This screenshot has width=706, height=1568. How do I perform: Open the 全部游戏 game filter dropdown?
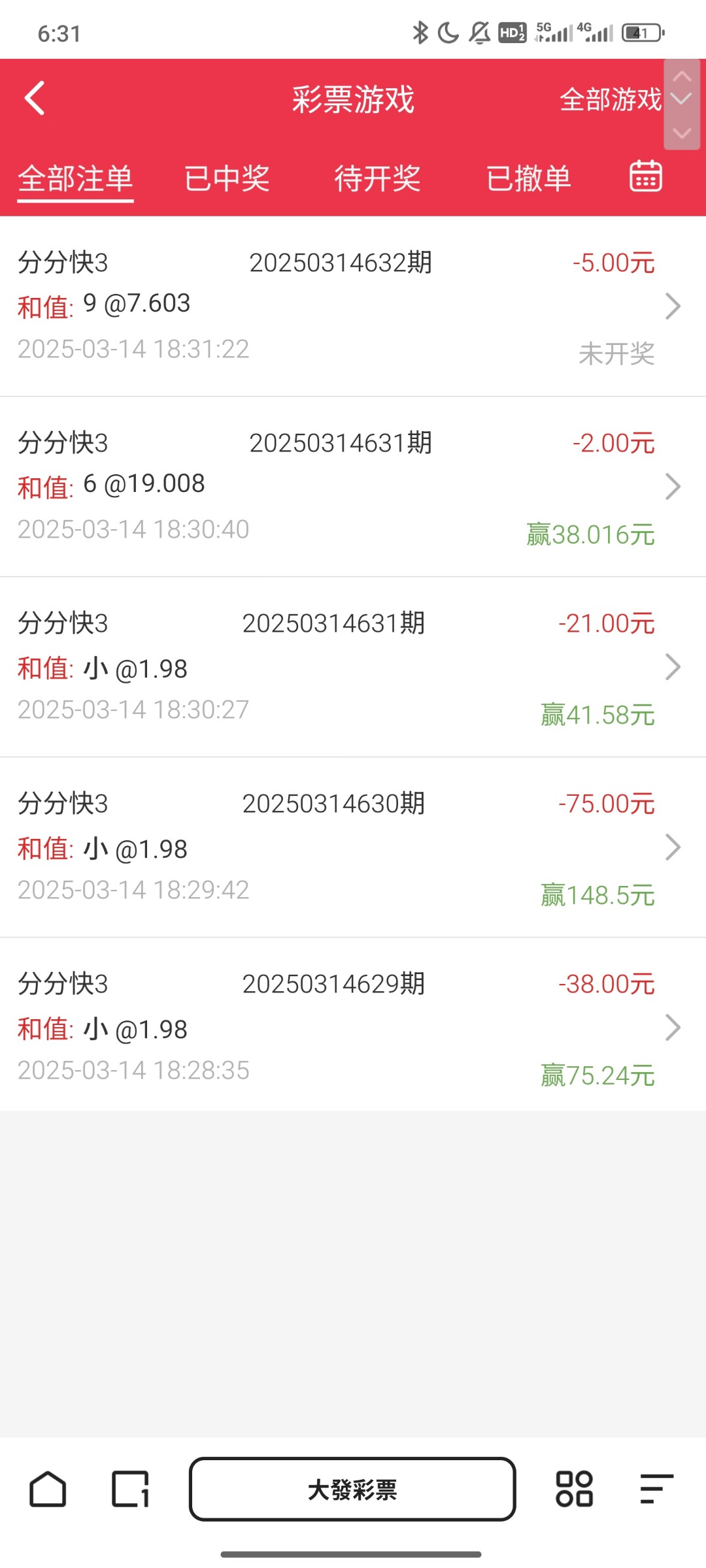tap(611, 100)
